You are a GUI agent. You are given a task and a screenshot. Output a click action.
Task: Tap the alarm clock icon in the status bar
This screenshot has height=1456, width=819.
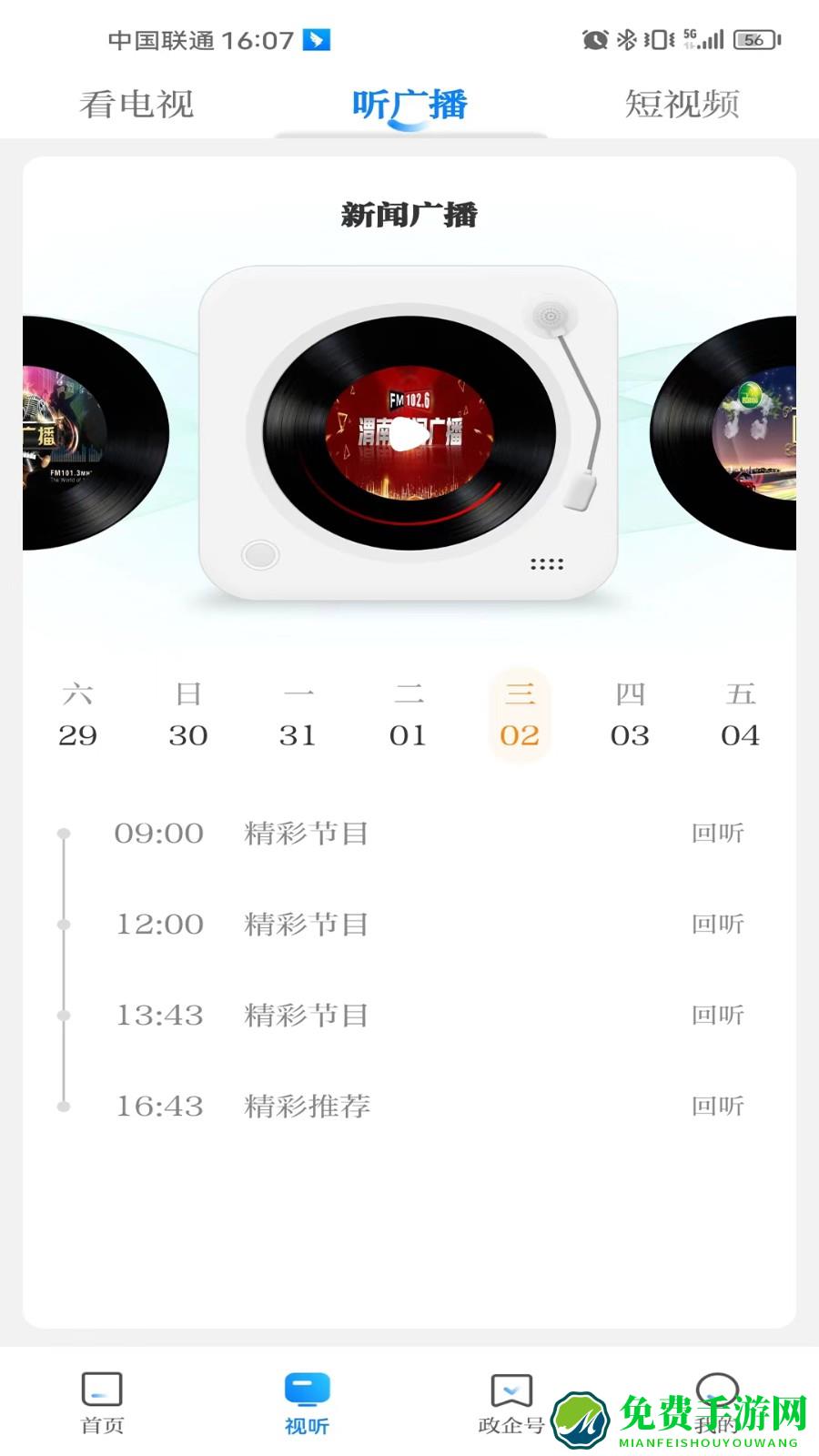click(x=593, y=40)
